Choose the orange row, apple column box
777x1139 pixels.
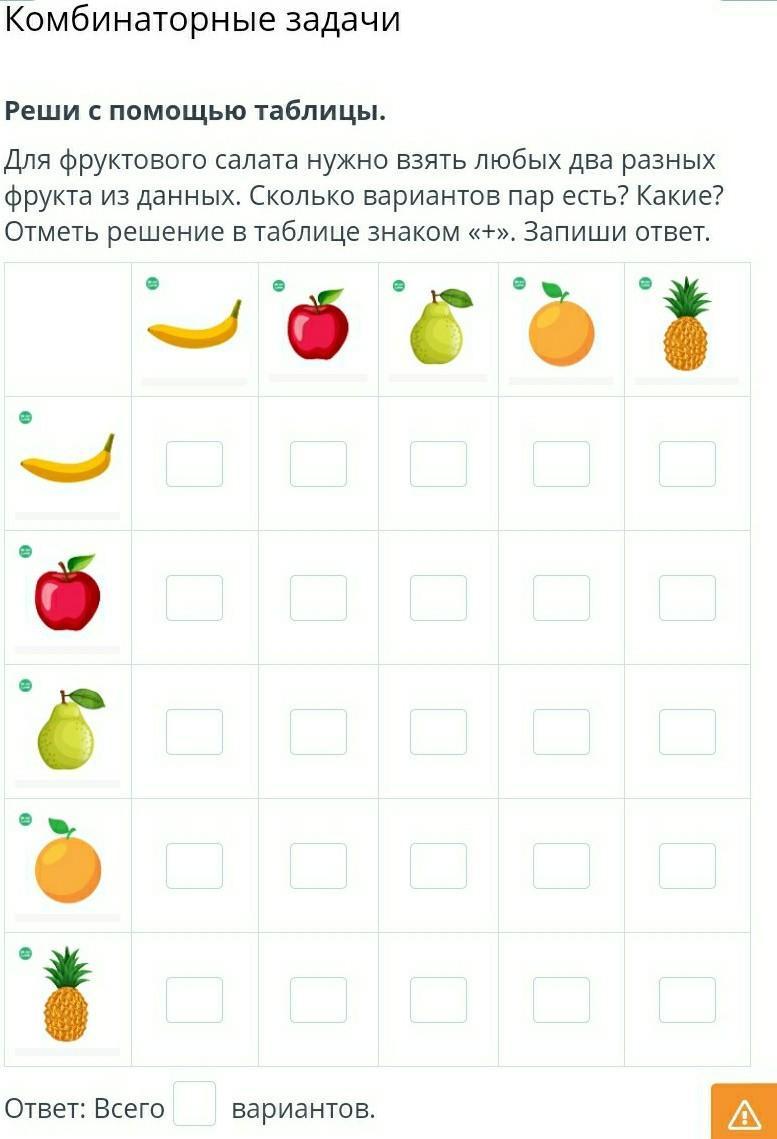click(318, 866)
